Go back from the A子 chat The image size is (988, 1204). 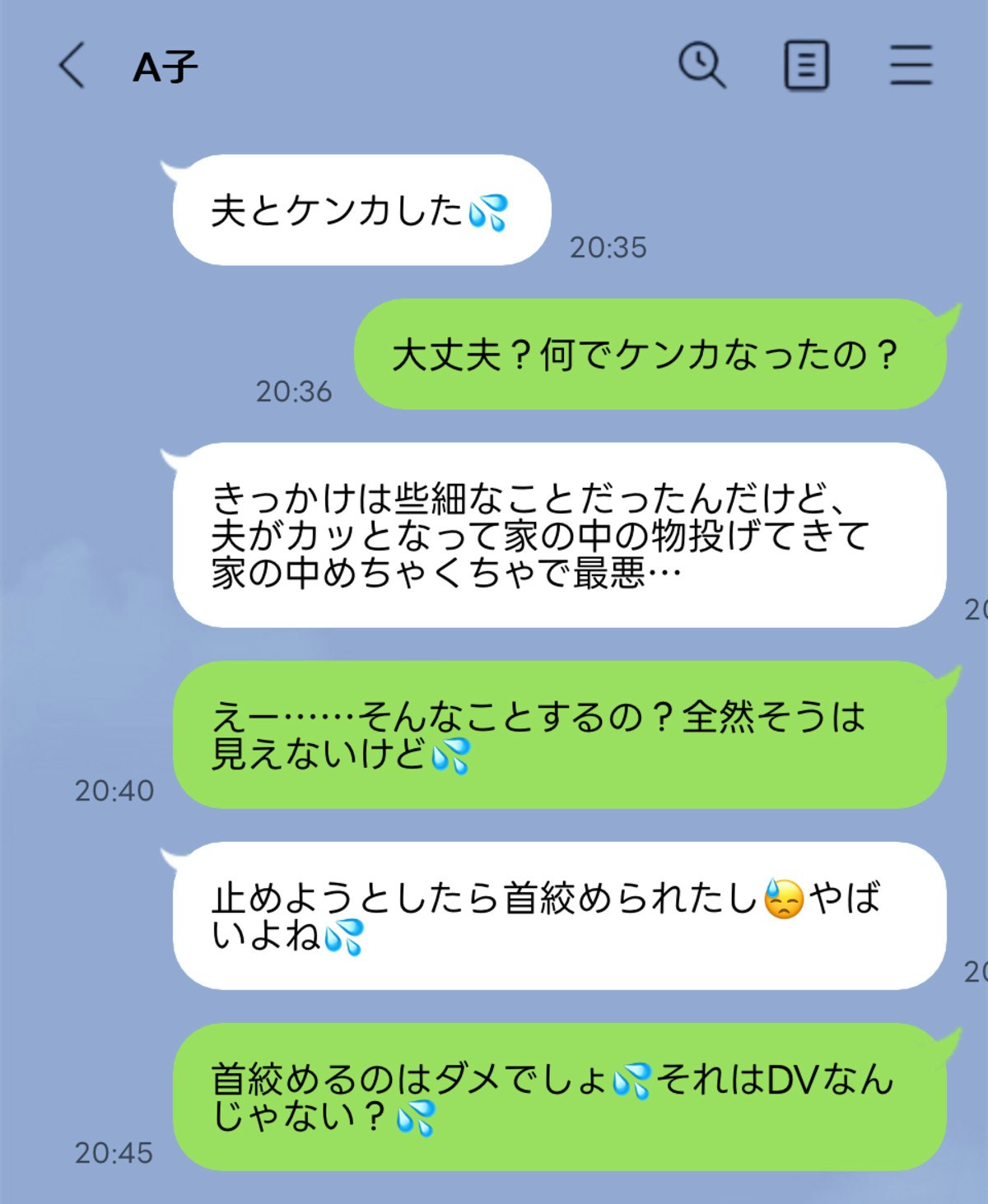[72, 65]
